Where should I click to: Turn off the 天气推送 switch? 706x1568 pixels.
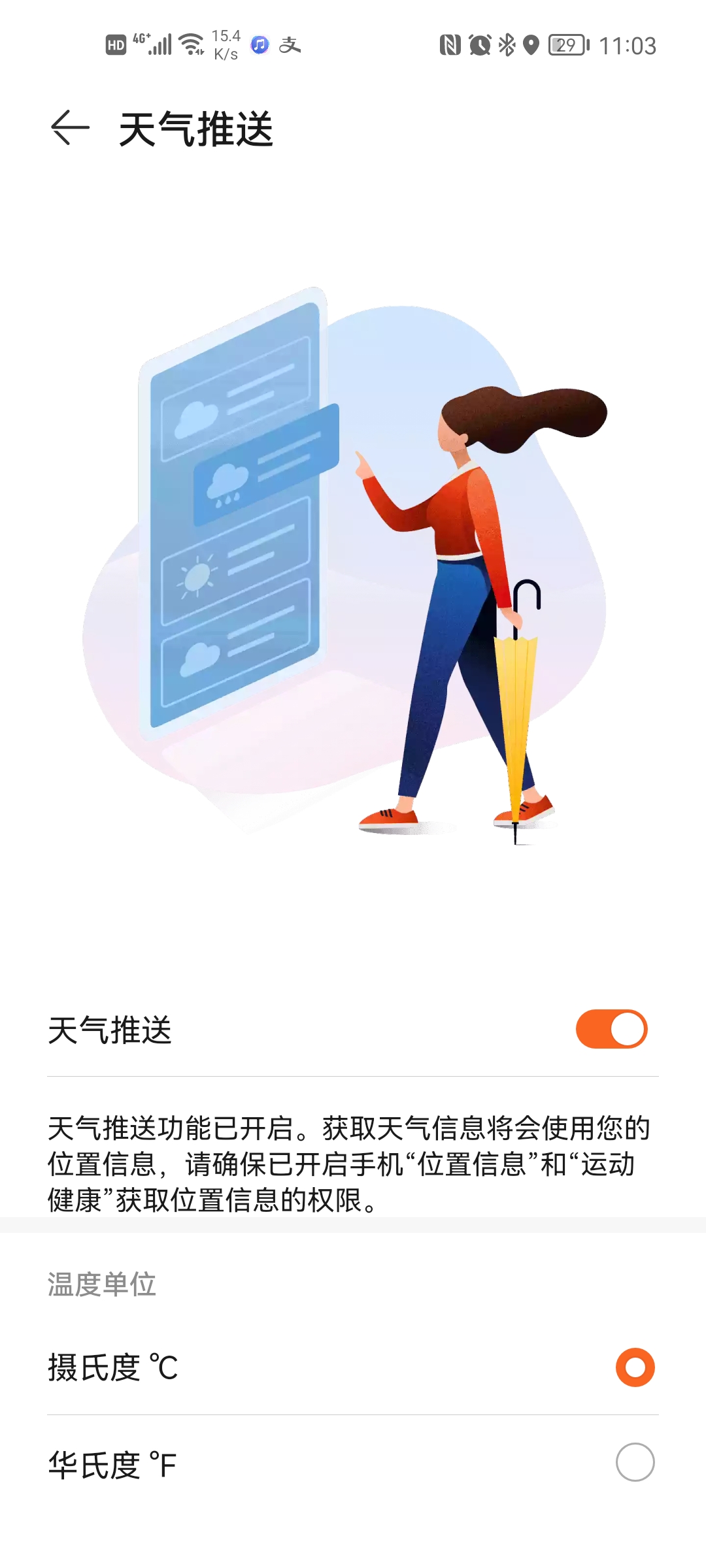pos(611,1029)
